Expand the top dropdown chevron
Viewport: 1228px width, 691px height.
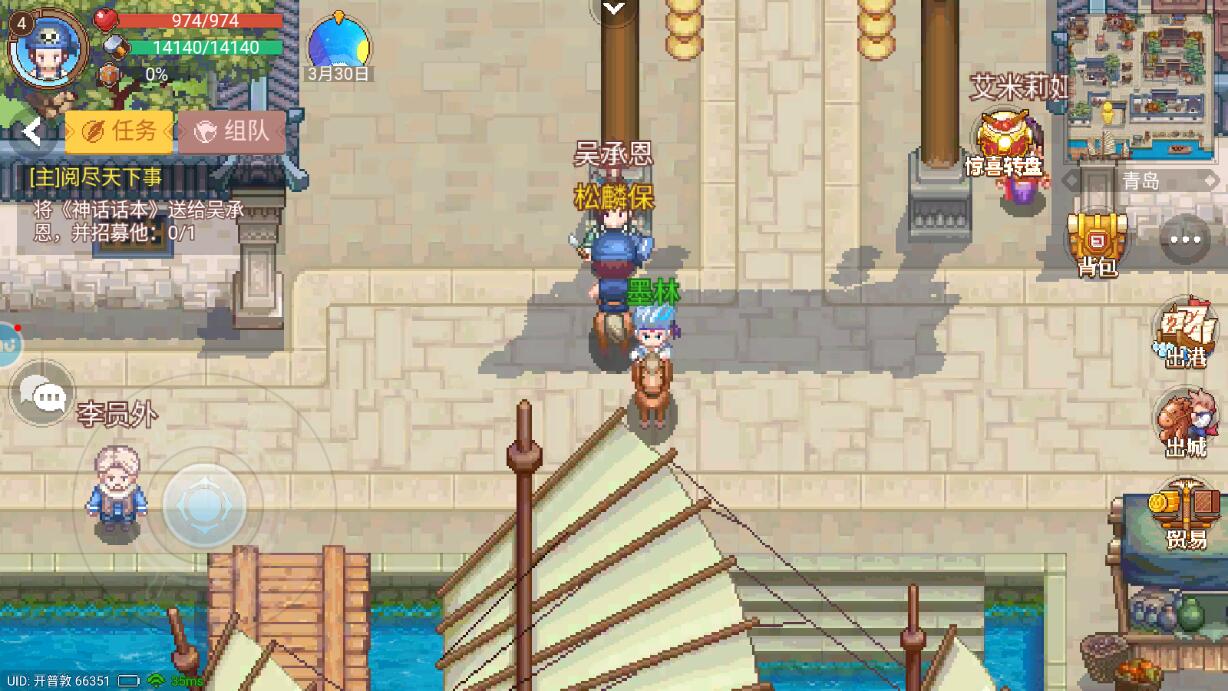614,9
